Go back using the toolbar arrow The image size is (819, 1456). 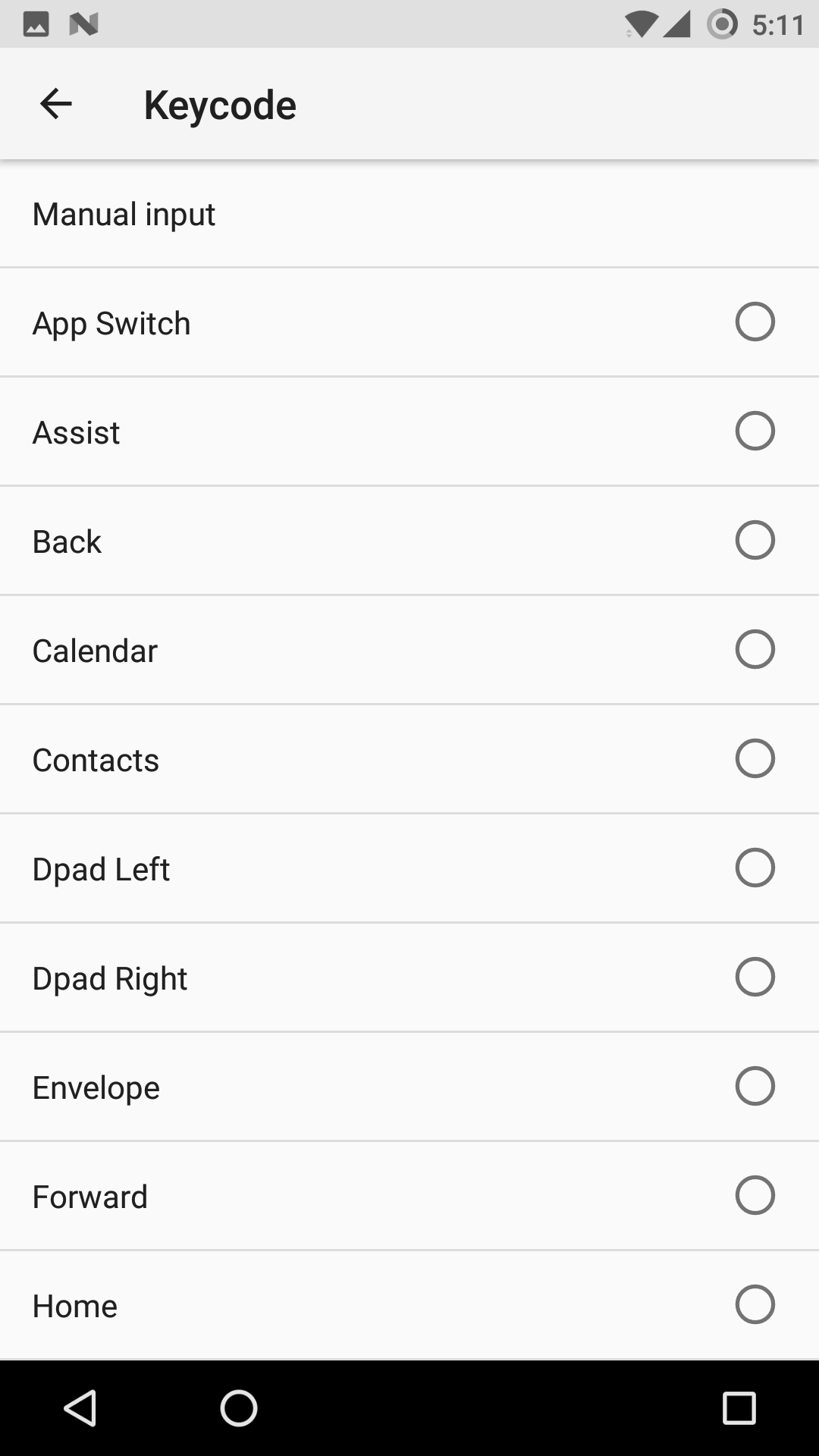click(x=55, y=104)
